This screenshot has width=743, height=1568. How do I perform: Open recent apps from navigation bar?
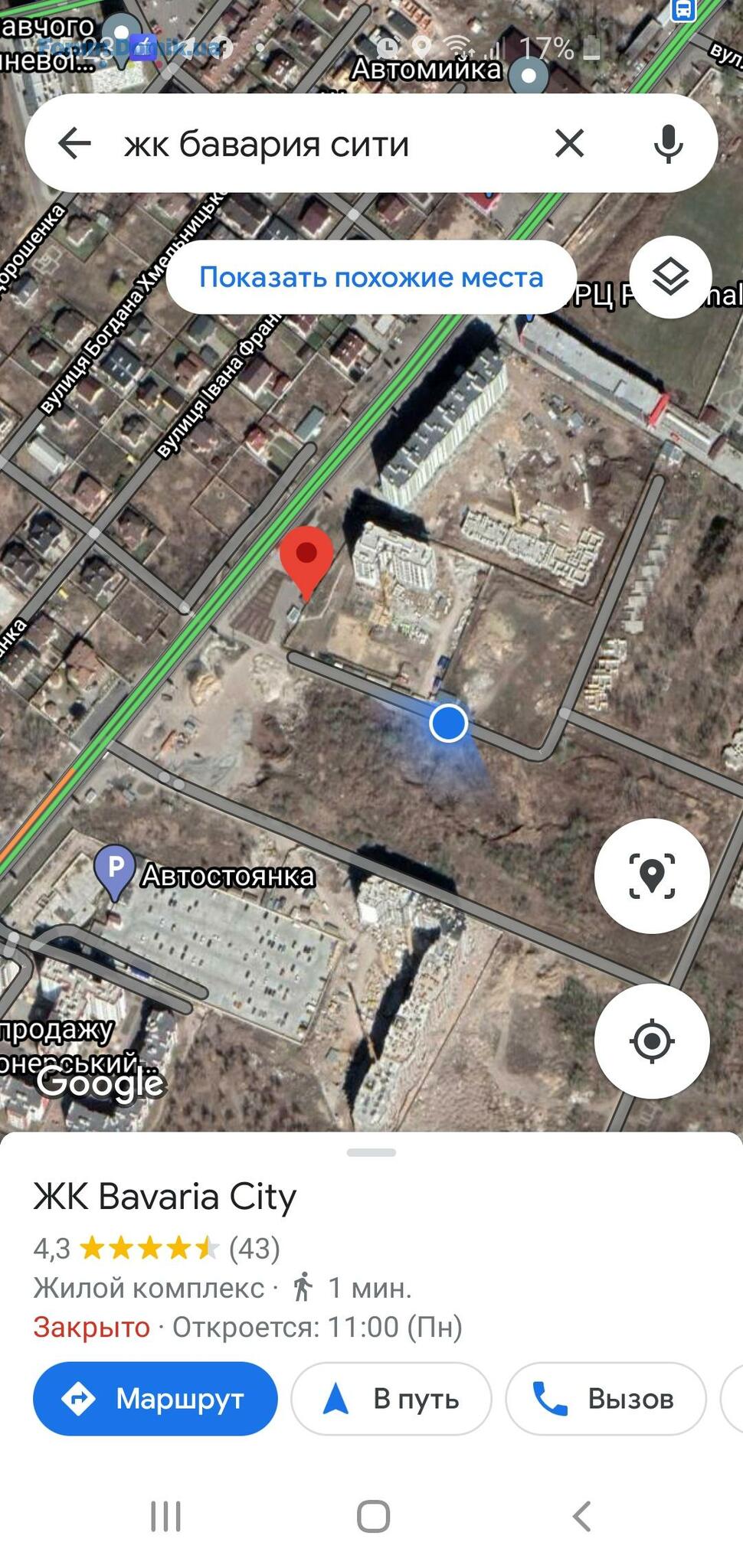(x=165, y=1516)
